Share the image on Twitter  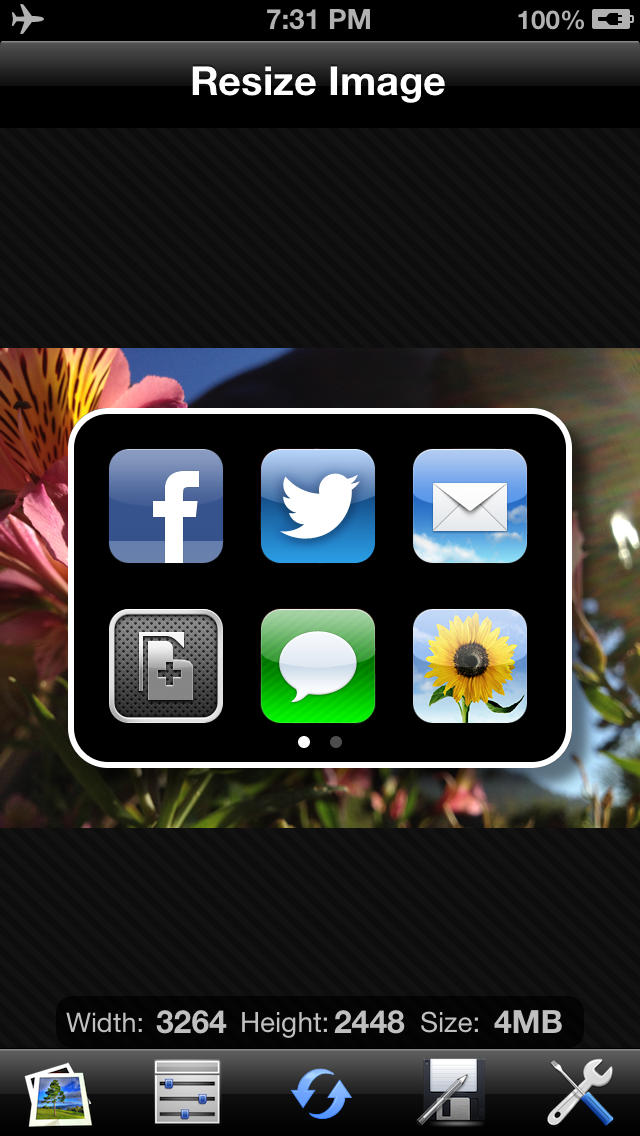(318, 506)
